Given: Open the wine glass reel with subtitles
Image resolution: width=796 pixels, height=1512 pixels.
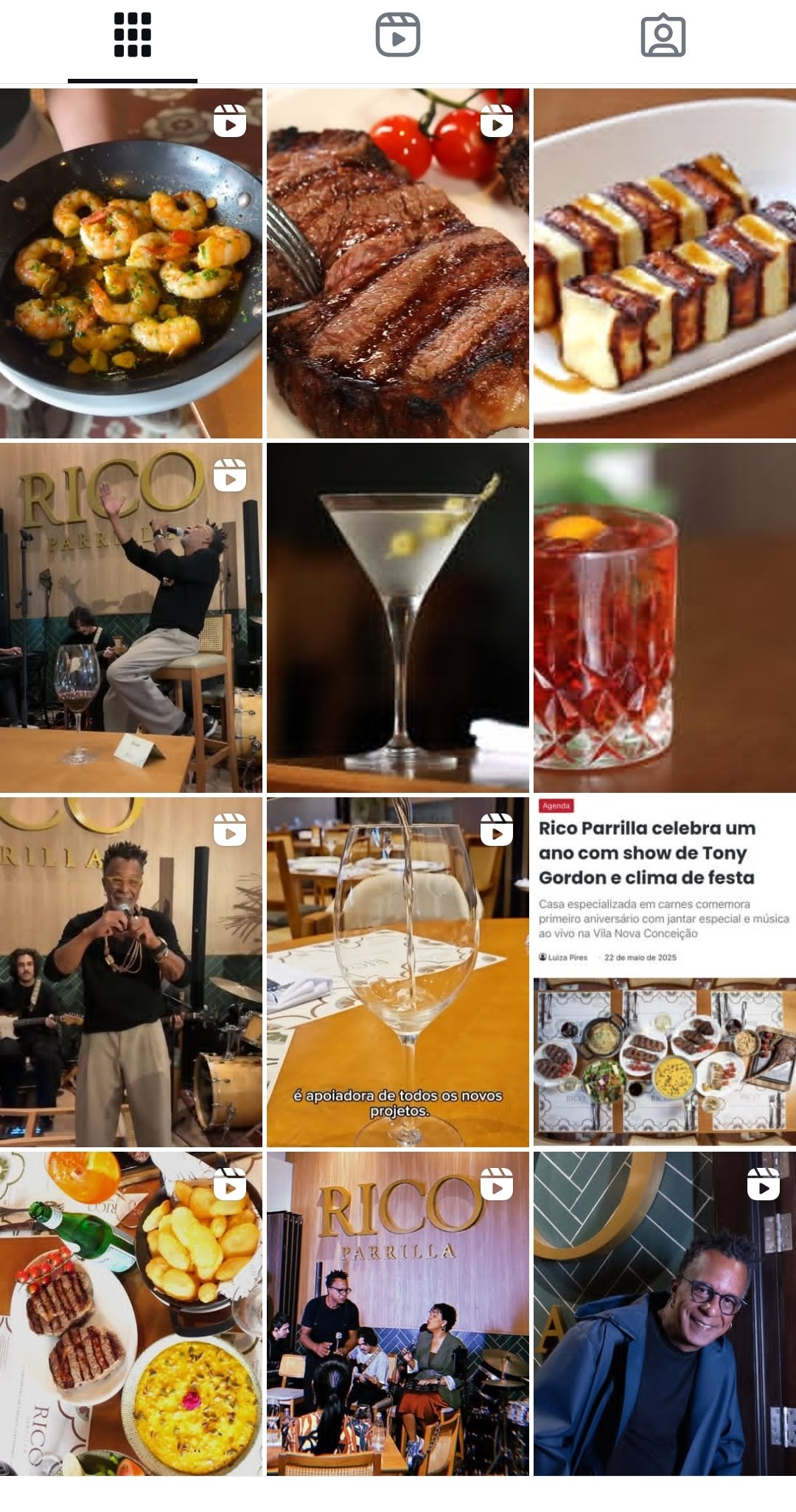Looking at the screenshot, I should coord(398,971).
